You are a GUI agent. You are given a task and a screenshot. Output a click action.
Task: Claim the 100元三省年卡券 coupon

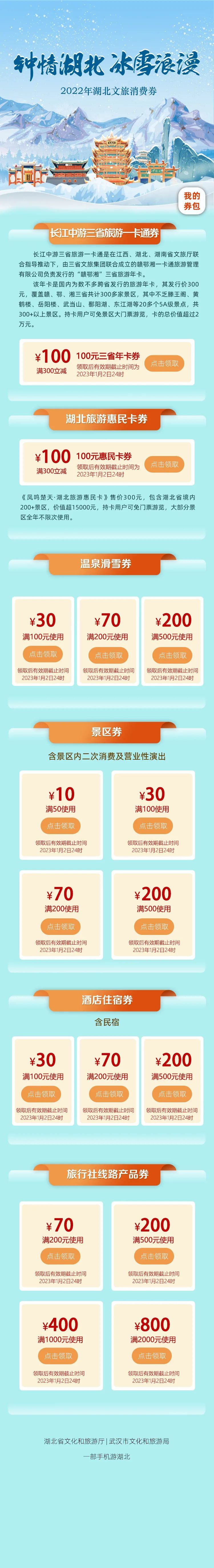click(165, 364)
